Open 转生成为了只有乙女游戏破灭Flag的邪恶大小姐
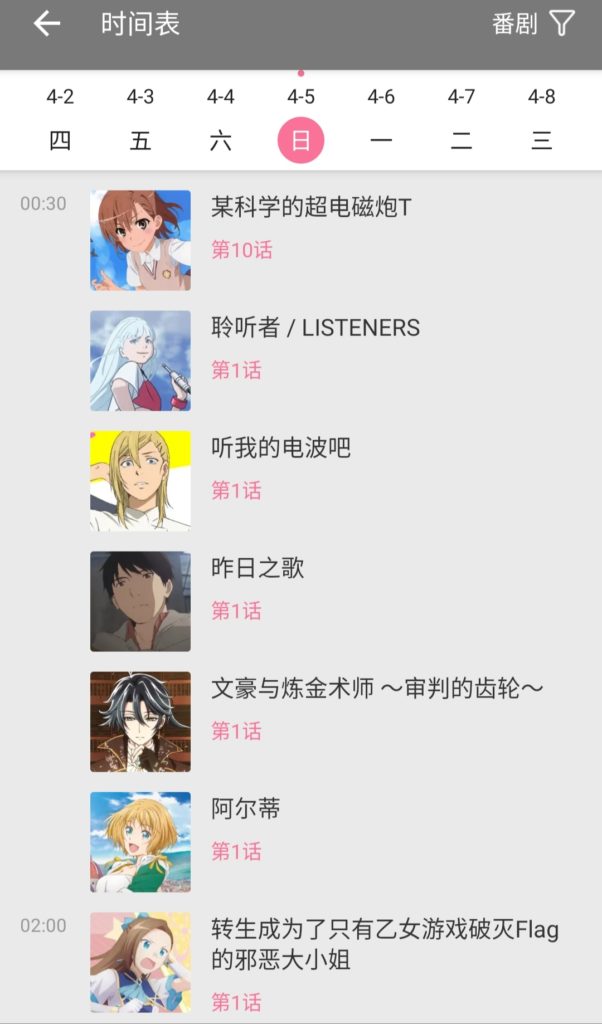Screen dimensions: 602x1024 pos(301,963)
